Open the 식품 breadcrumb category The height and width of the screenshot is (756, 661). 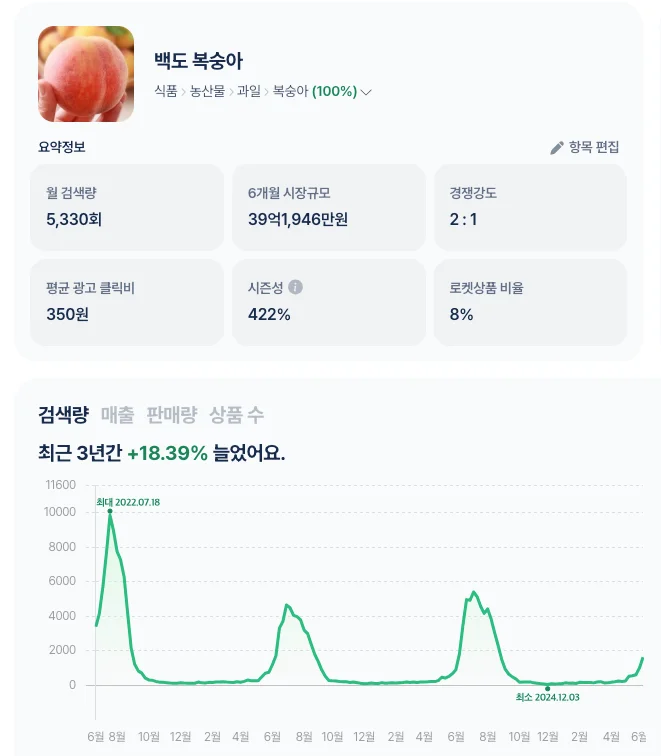[166, 92]
